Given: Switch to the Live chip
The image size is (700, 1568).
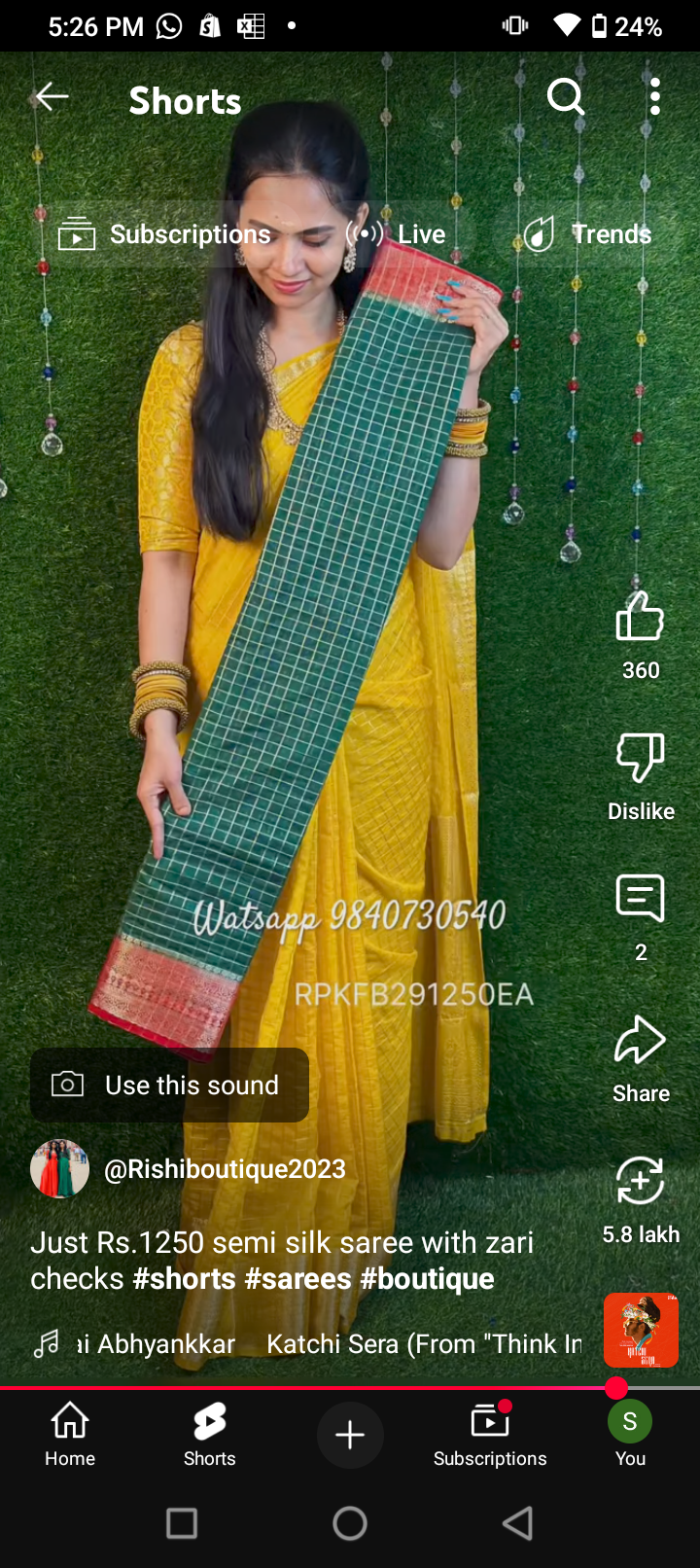Looking at the screenshot, I should click(x=397, y=234).
